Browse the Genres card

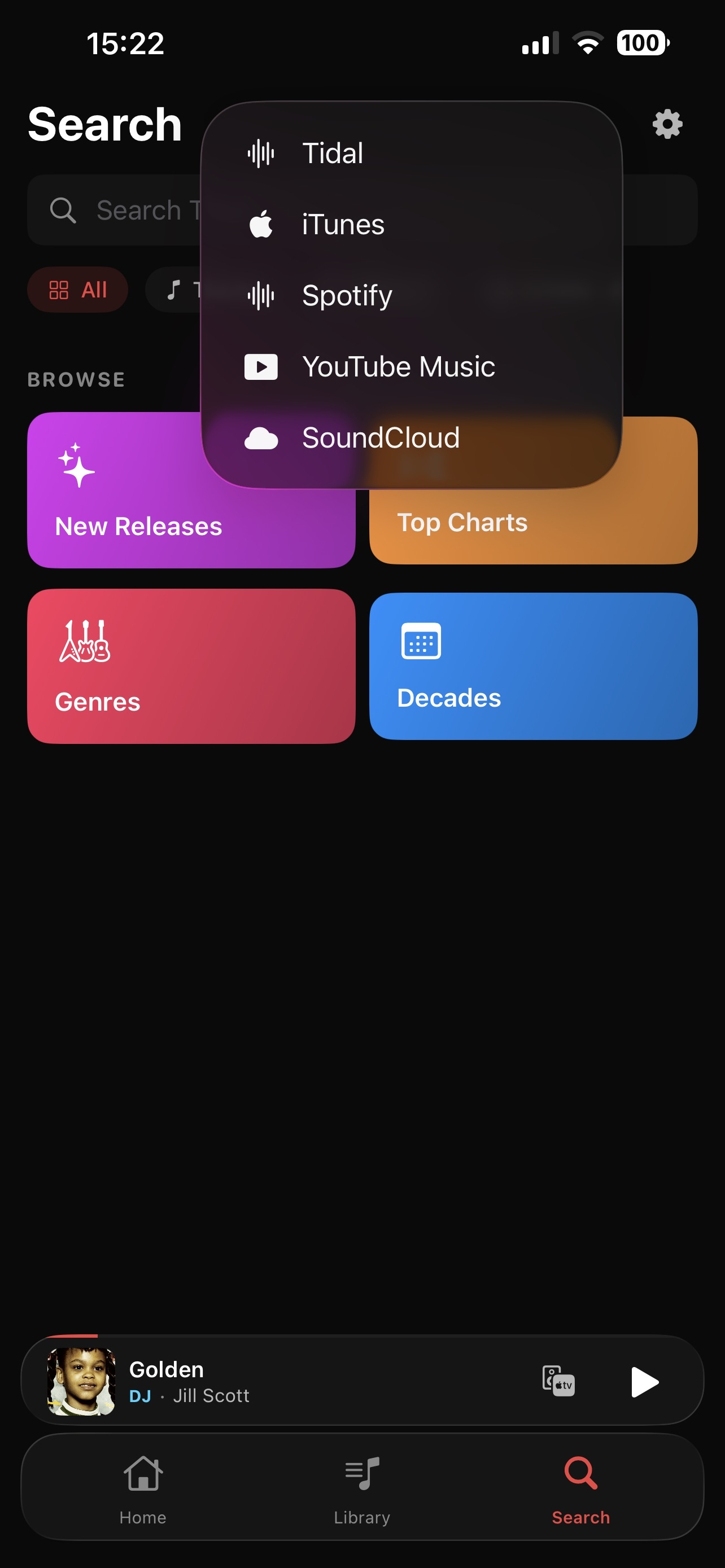click(191, 666)
